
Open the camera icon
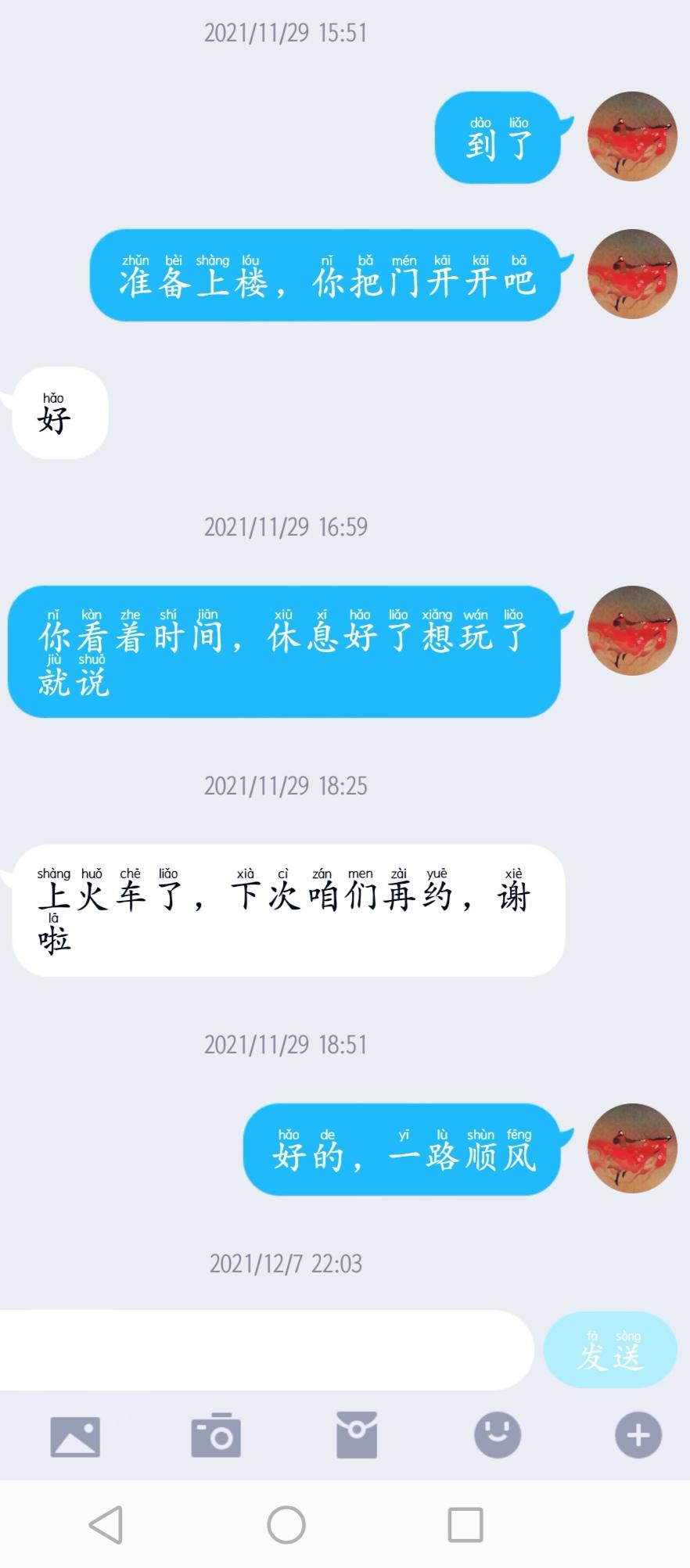tap(216, 1435)
